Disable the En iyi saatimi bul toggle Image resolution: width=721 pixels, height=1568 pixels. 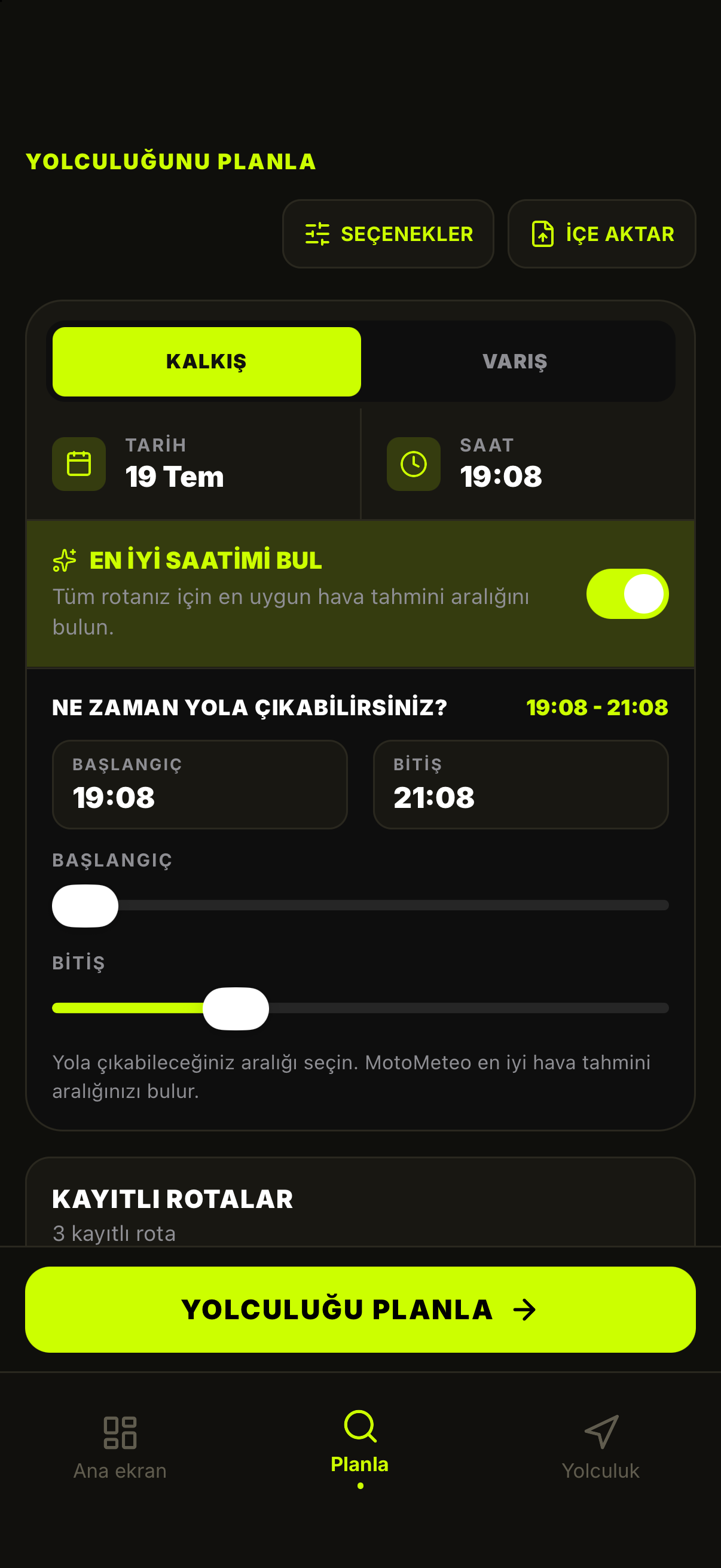(x=627, y=593)
